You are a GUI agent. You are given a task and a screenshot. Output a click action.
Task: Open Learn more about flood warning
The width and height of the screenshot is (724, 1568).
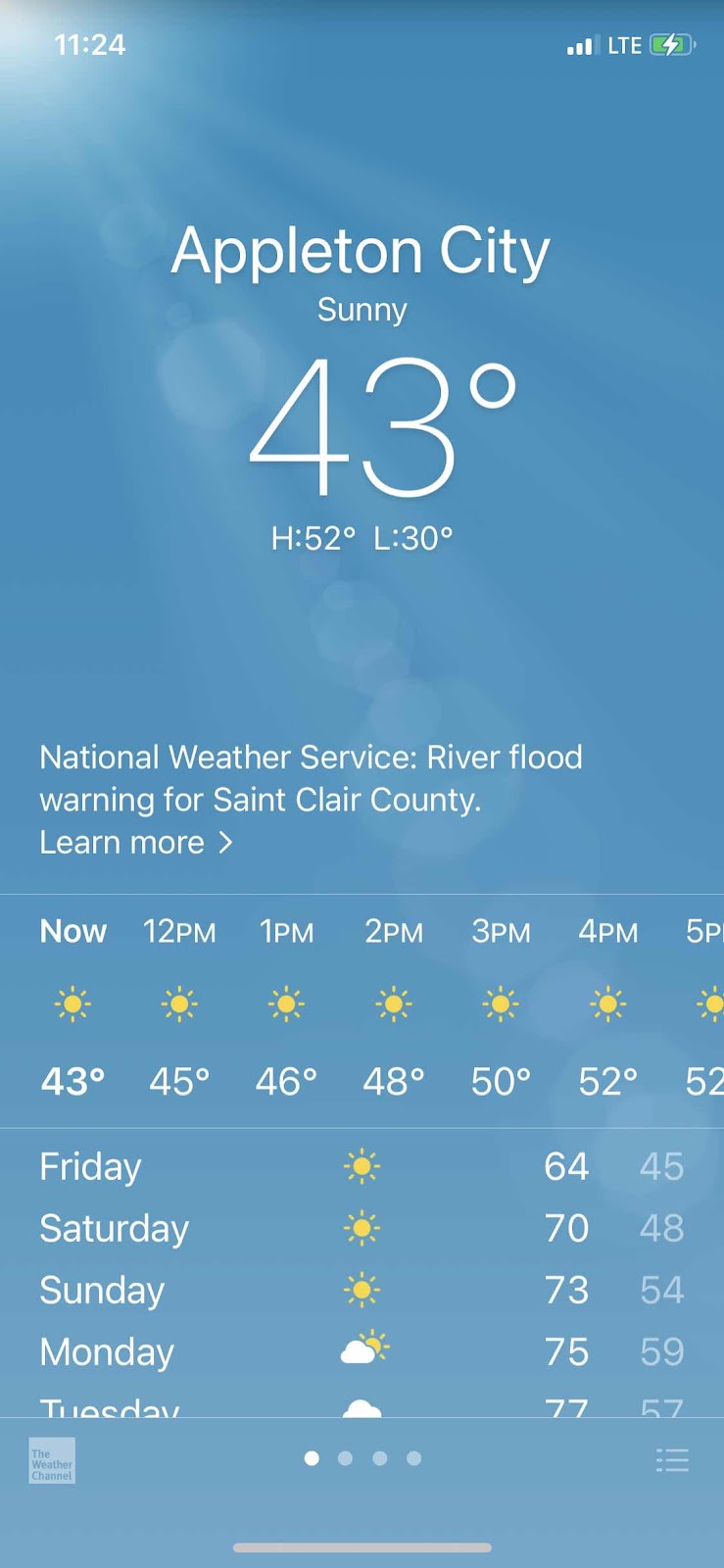(135, 843)
